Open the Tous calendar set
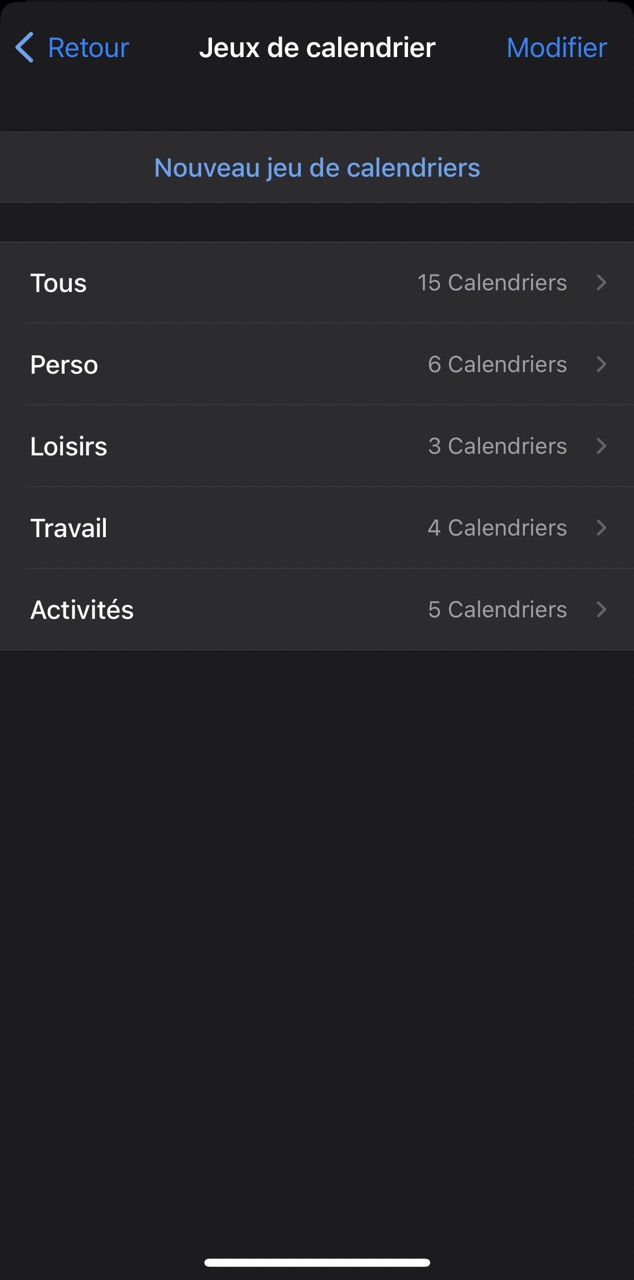This screenshot has height=1280, width=634. click(x=317, y=283)
